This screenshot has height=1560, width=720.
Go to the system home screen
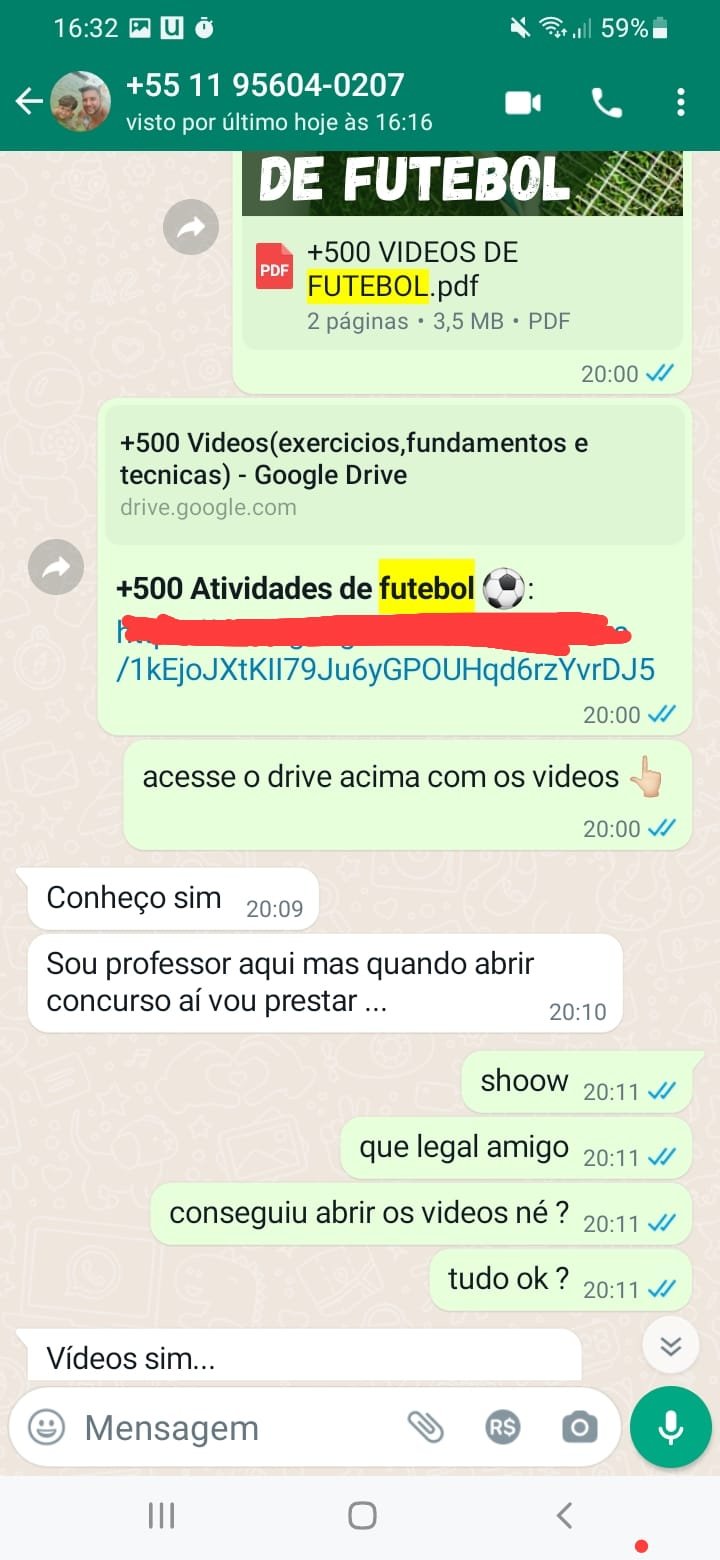tap(361, 1516)
